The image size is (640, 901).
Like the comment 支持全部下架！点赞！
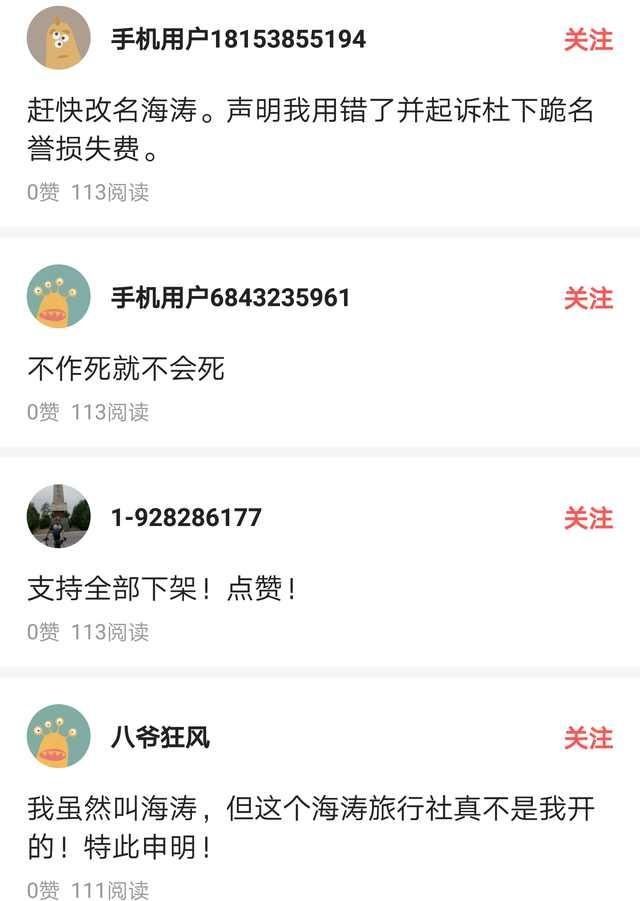coord(43,631)
